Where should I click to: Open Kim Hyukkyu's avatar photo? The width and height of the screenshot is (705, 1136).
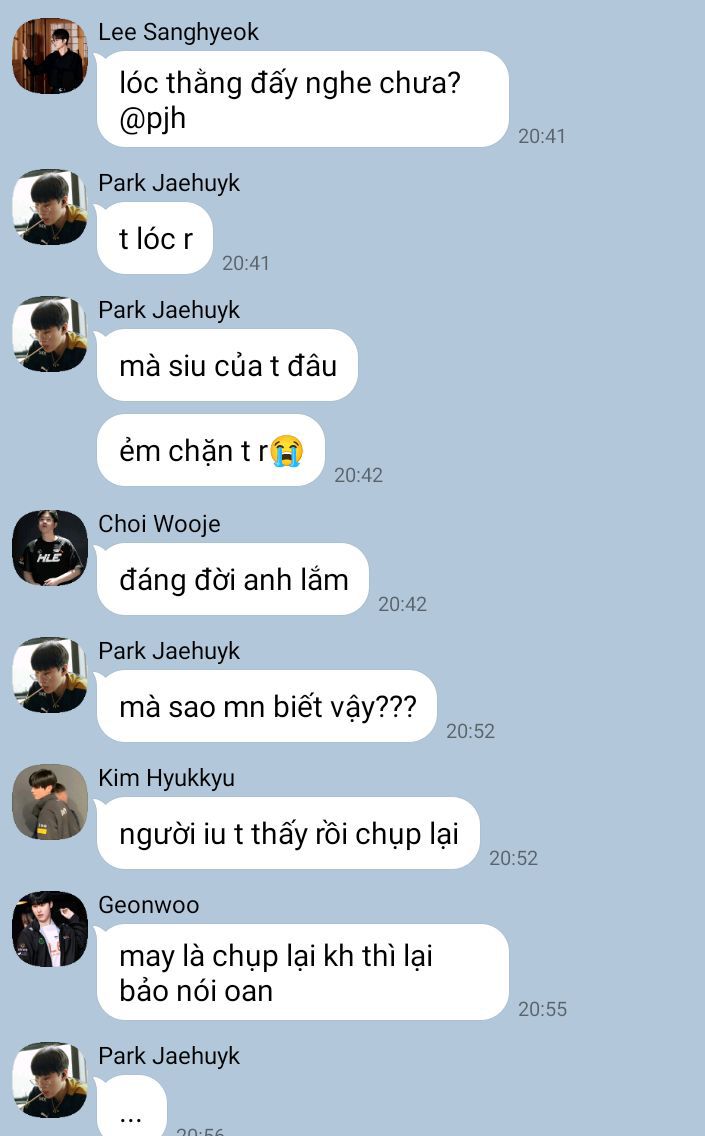(x=49, y=802)
